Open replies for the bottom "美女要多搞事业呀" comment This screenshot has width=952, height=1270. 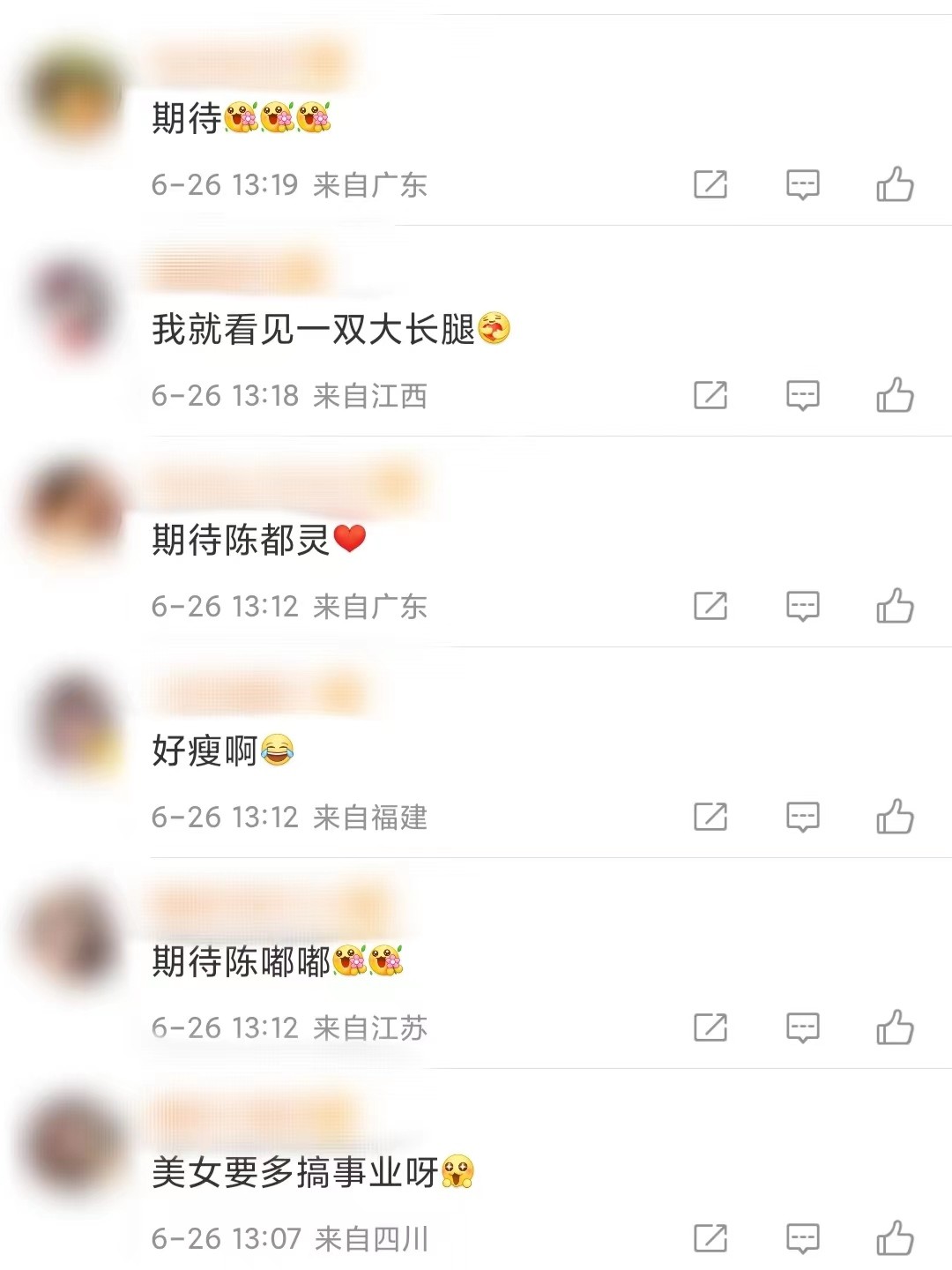pyautogui.click(x=802, y=1238)
